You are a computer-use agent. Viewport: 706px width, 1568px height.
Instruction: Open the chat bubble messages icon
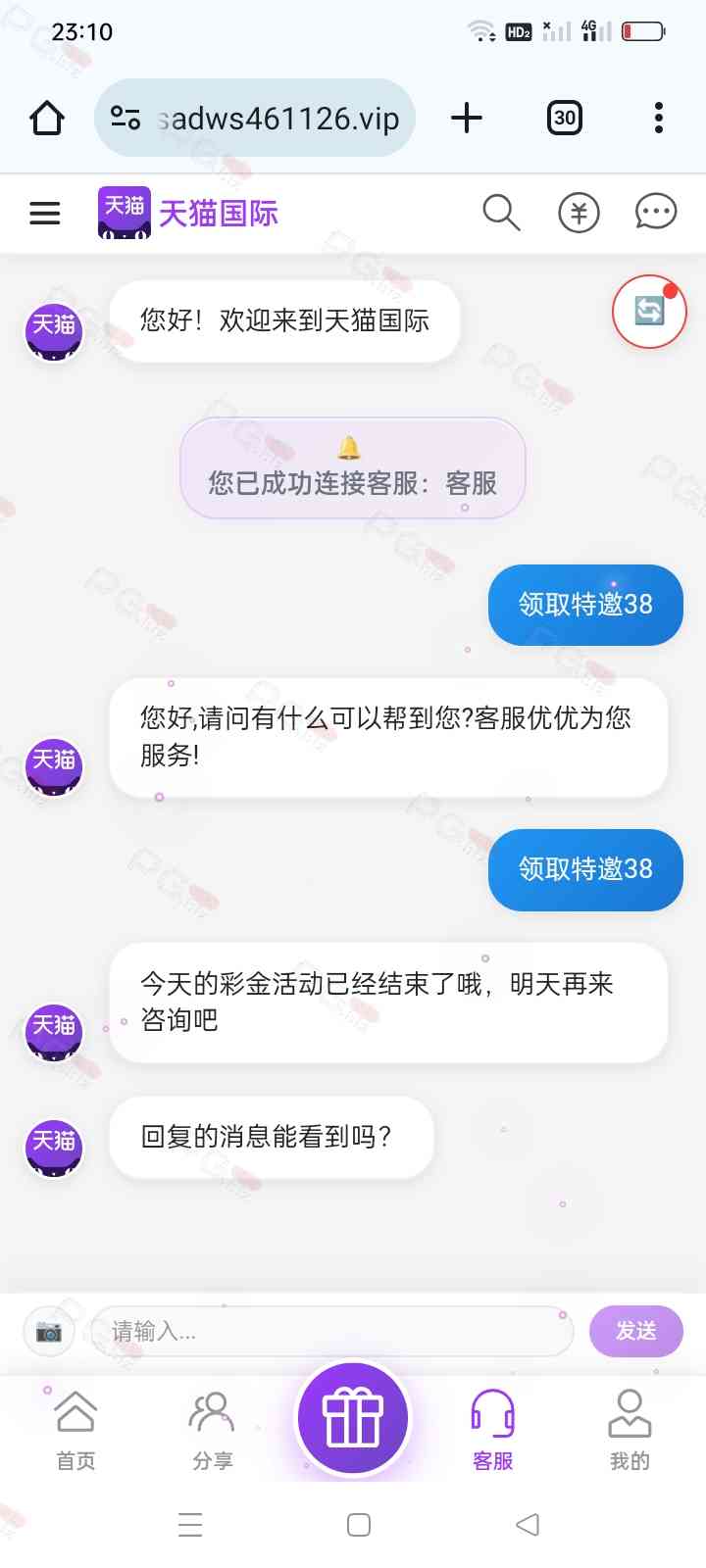tap(655, 212)
